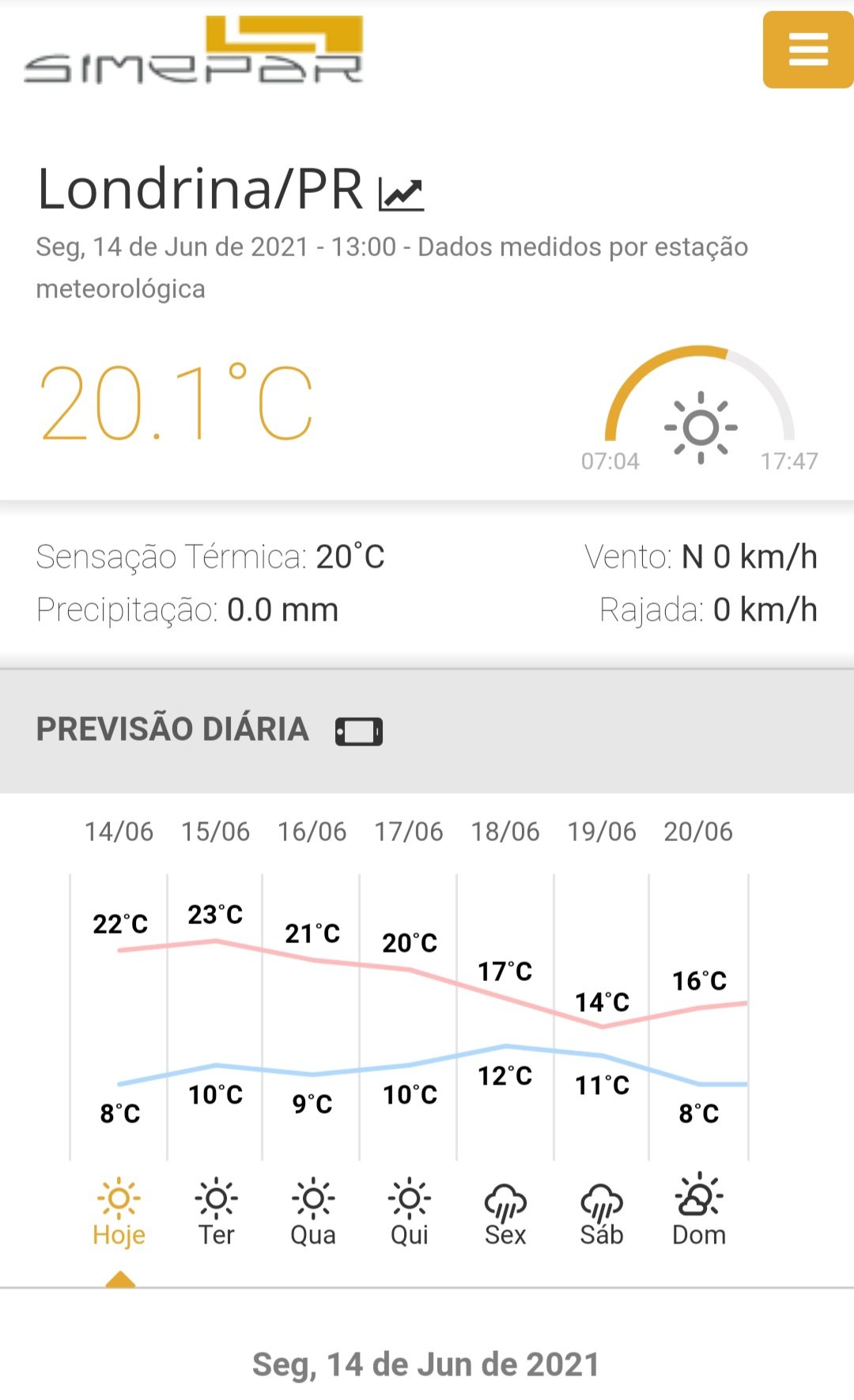Image resolution: width=854 pixels, height=1400 pixels.
Task: Select the Hoje forecast day
Action: pyautogui.click(x=119, y=1213)
